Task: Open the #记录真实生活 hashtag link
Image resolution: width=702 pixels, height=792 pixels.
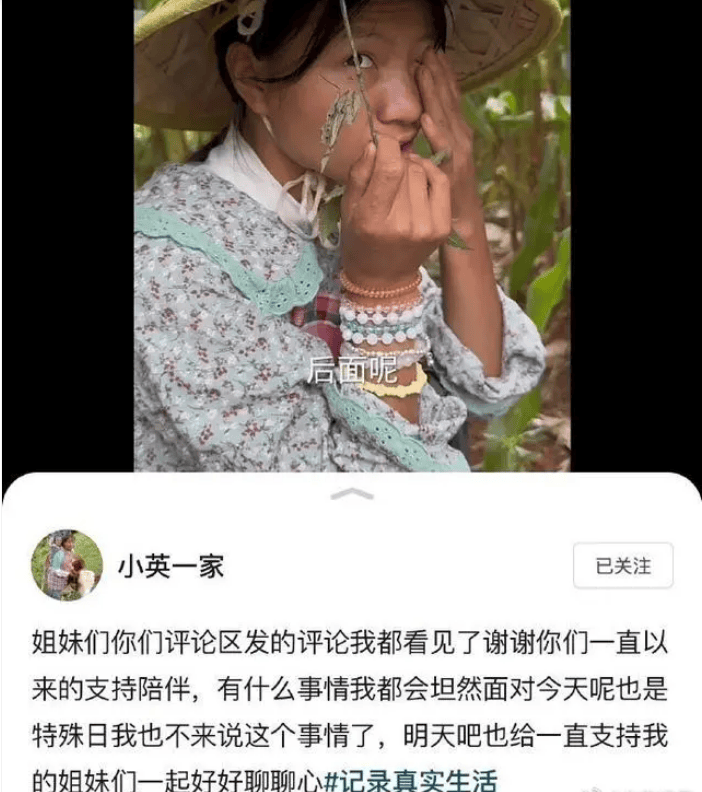Action: tap(411, 778)
